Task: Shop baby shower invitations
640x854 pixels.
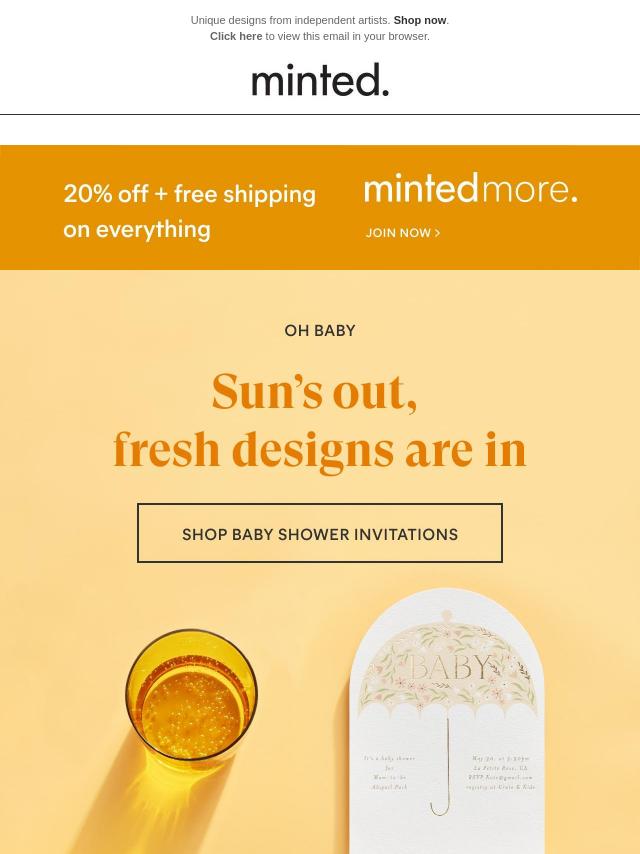Action: (x=320, y=534)
